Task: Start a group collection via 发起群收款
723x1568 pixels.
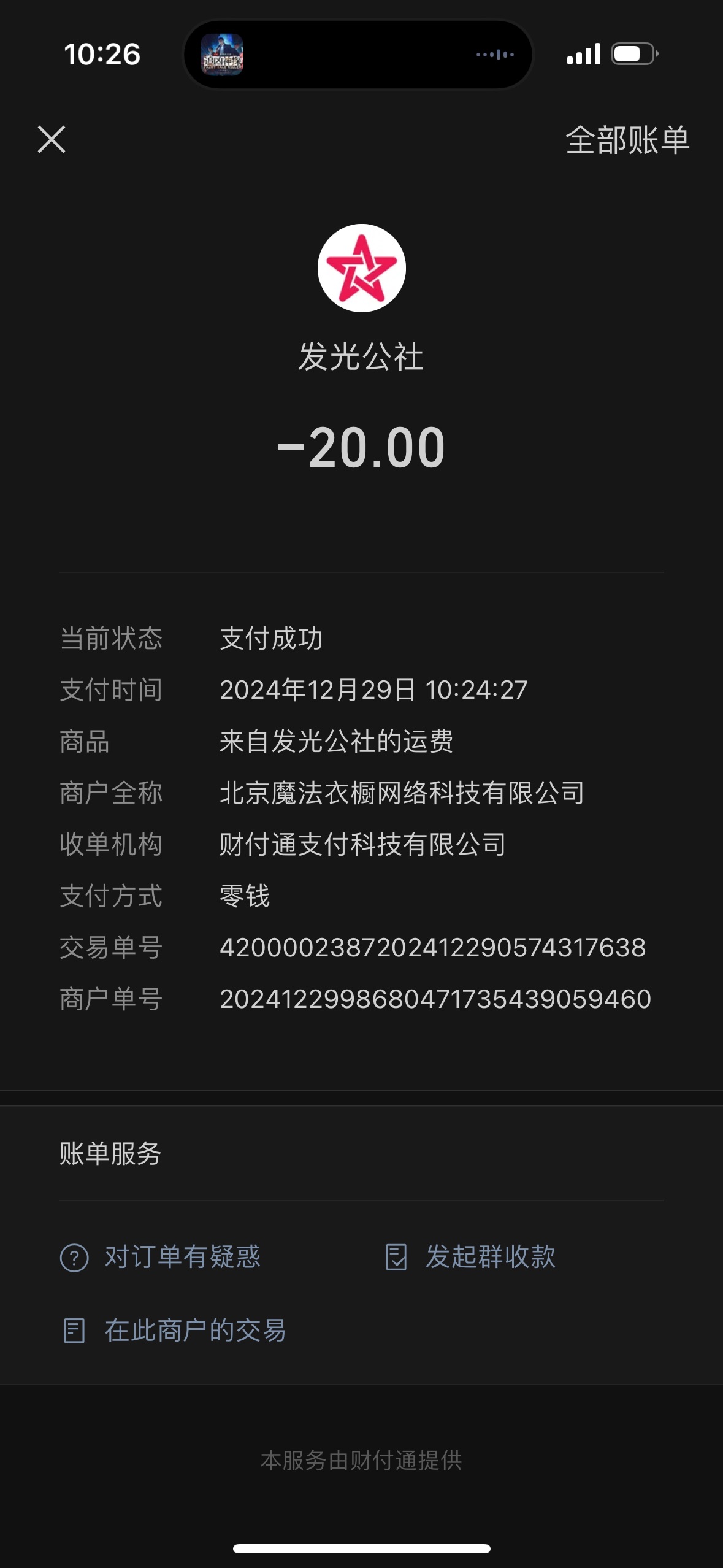Action: (x=470, y=1257)
